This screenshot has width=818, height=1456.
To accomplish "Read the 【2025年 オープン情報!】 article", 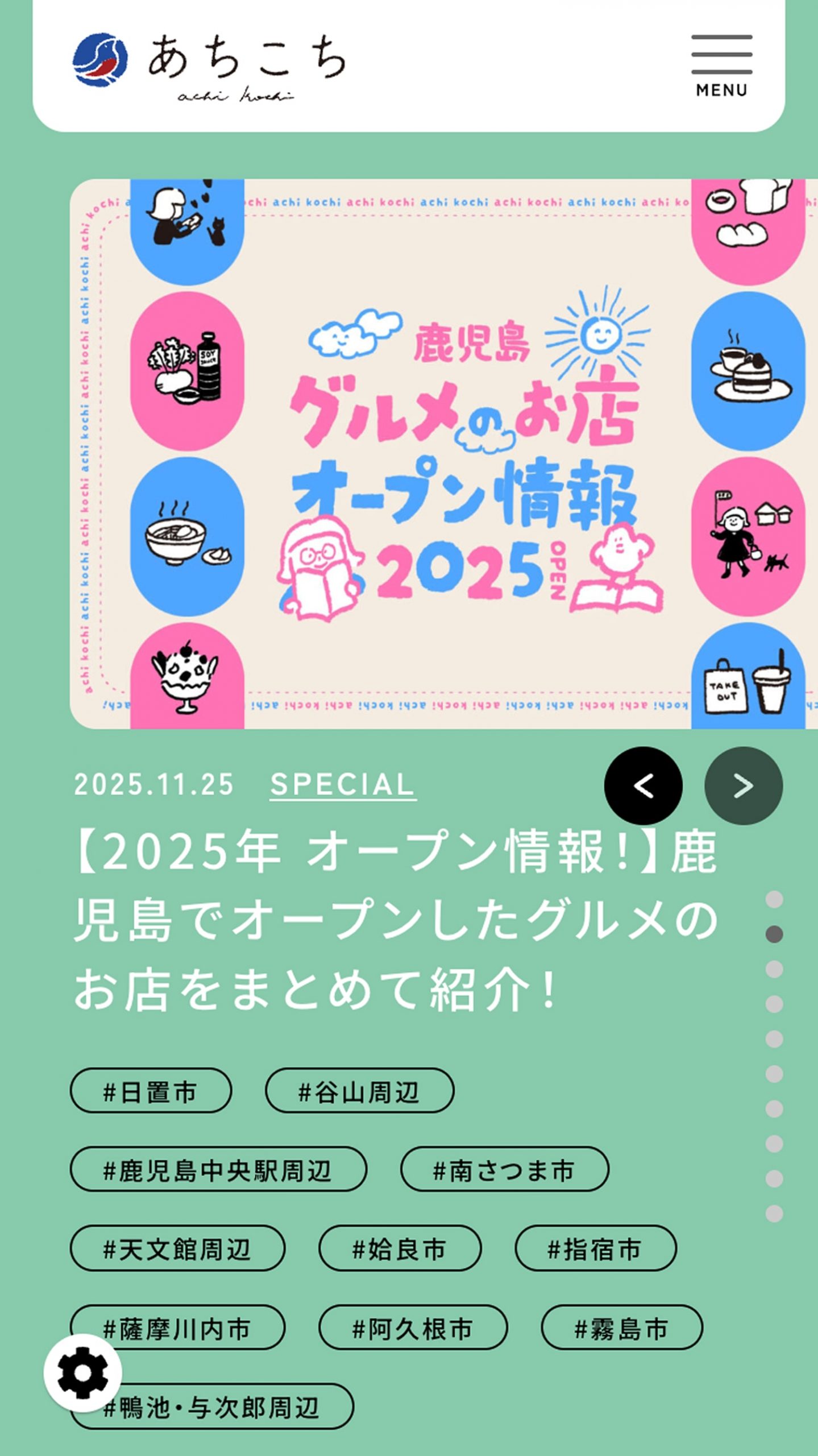I will [x=396, y=920].
